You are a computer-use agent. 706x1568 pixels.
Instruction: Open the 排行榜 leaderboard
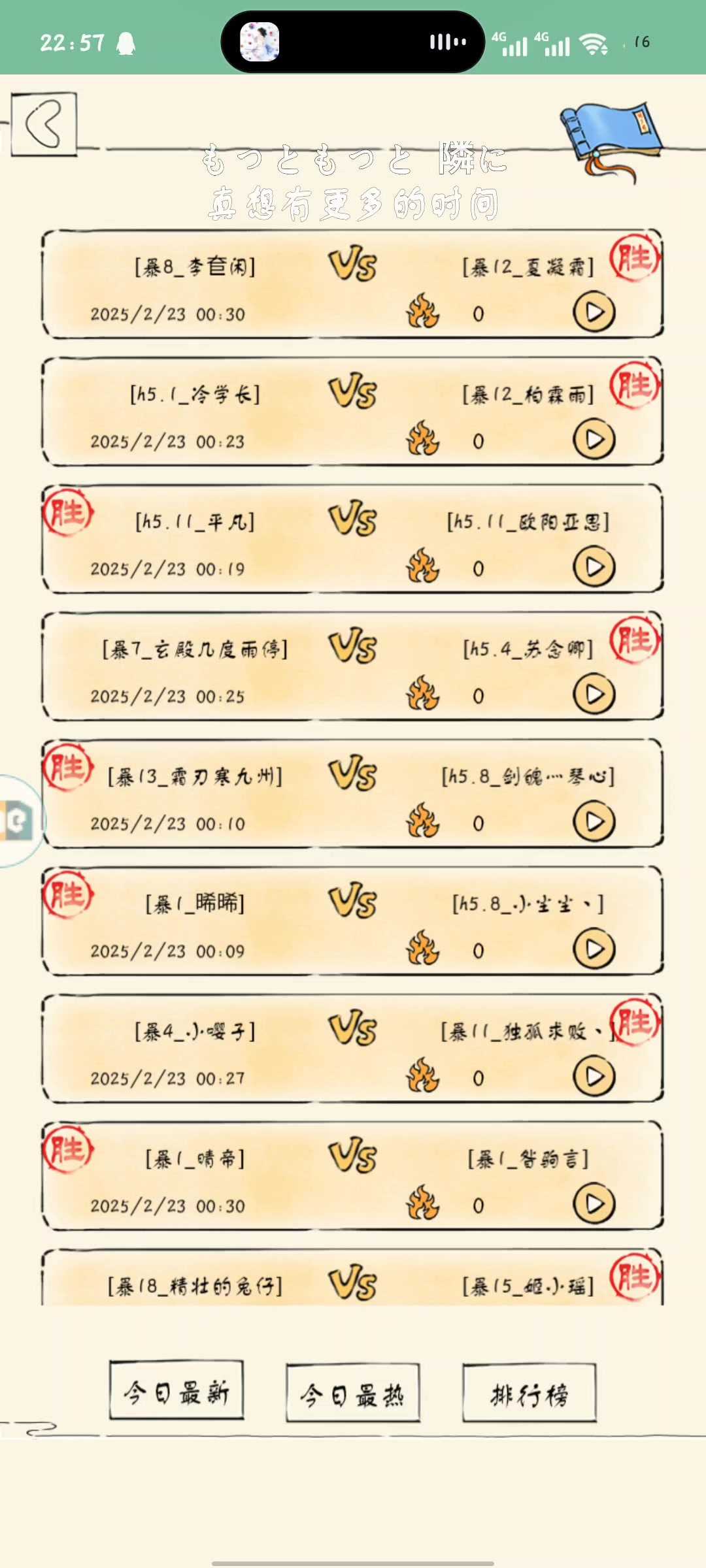coord(529,1394)
